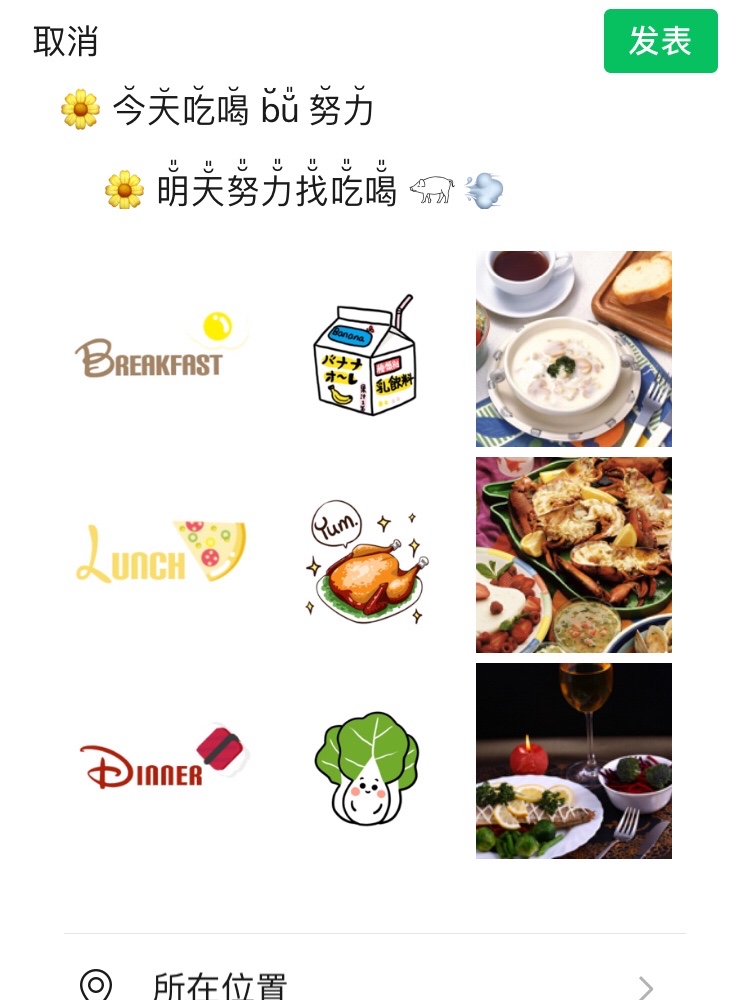View the lobster platter photo

(574, 555)
